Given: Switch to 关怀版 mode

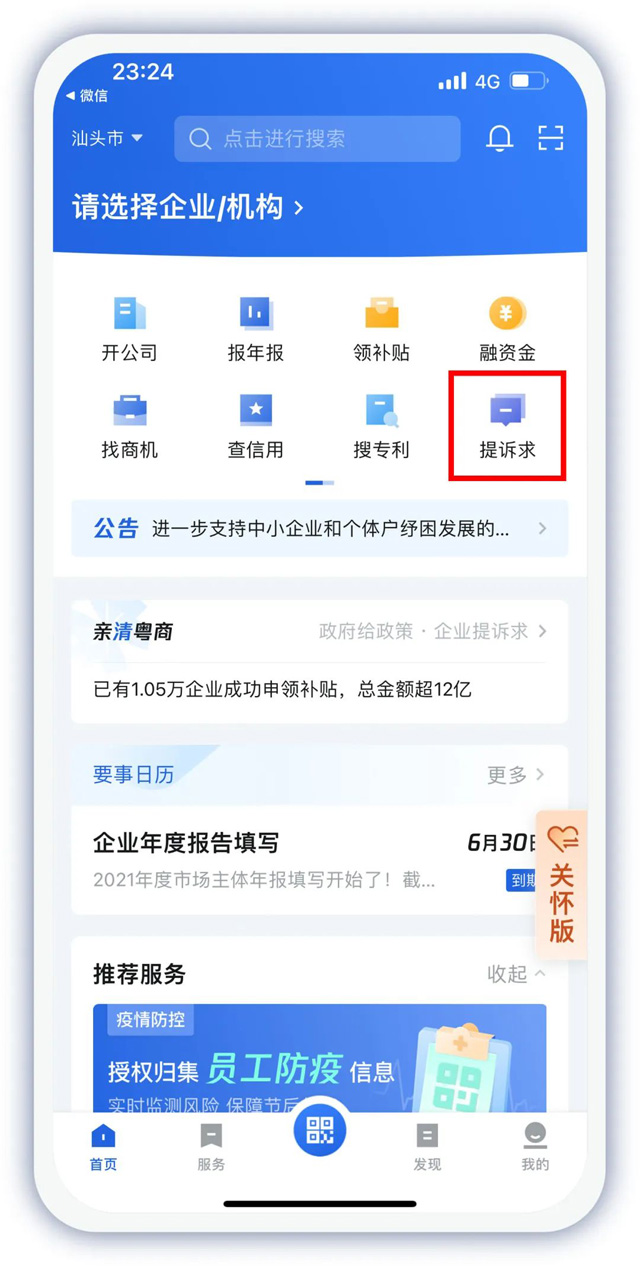Looking at the screenshot, I should (562, 886).
